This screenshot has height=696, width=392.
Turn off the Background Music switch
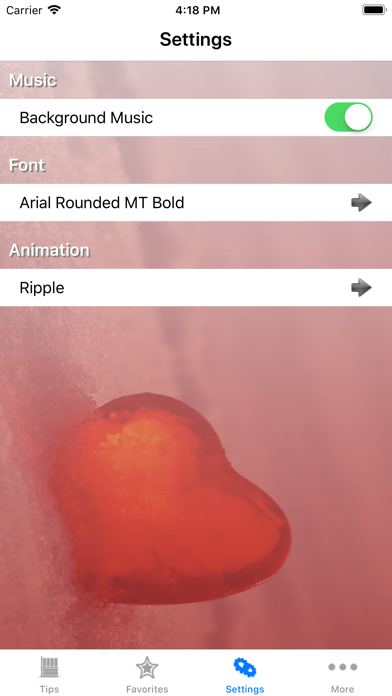coord(348,117)
